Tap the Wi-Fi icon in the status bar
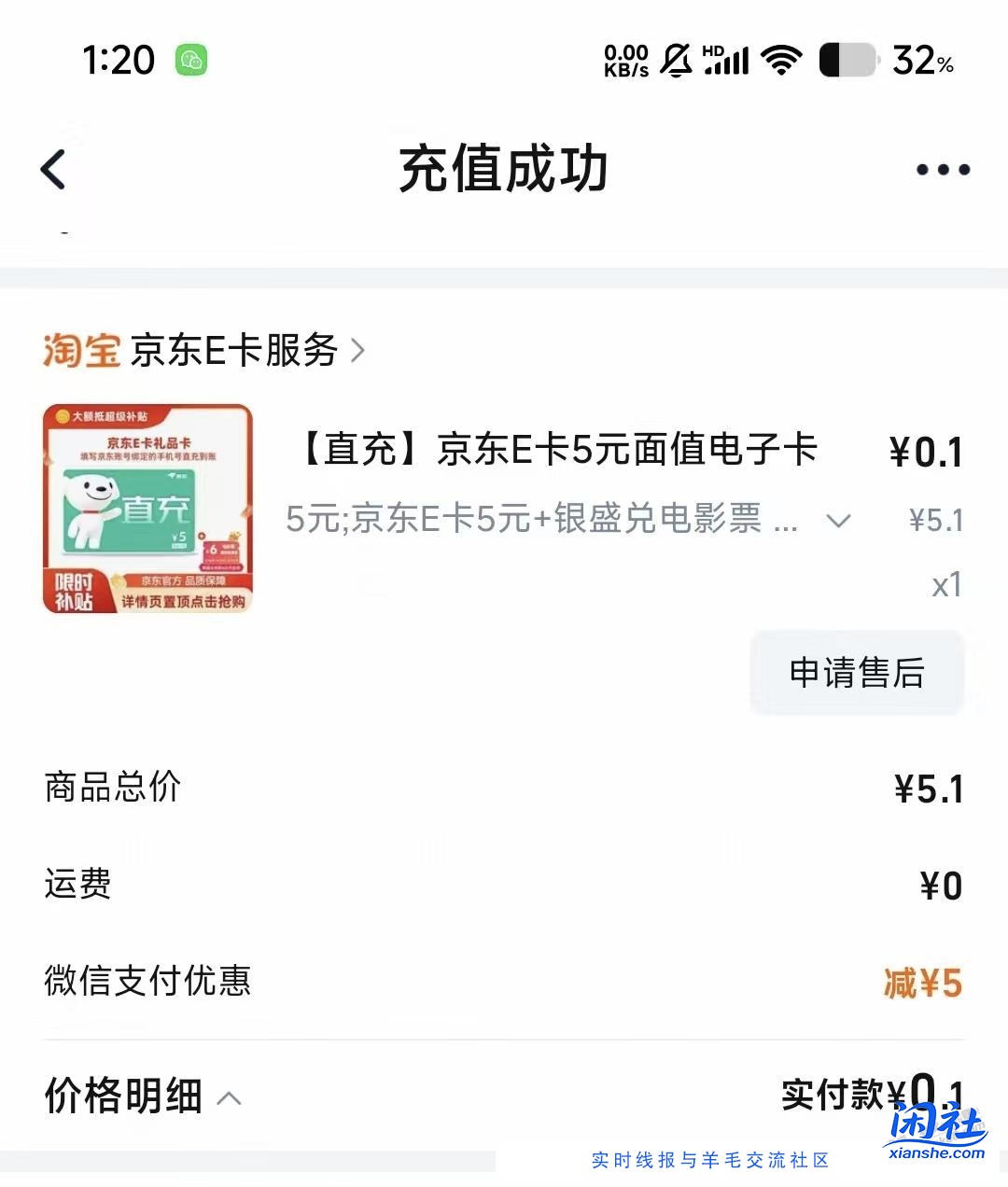 (x=780, y=59)
